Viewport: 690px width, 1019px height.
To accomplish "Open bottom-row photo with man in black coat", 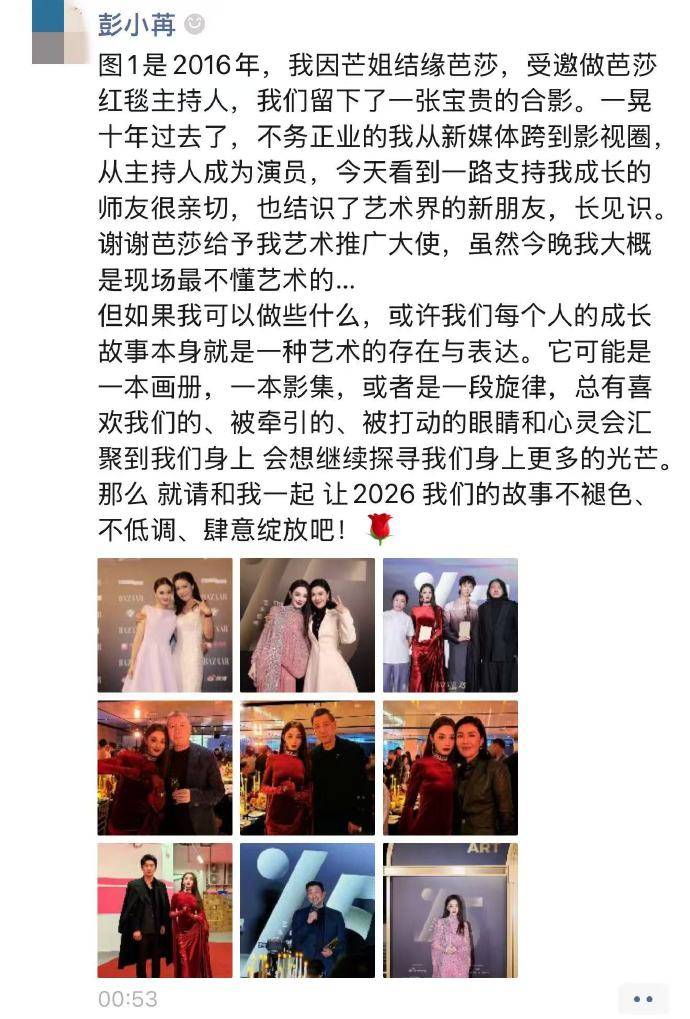I will click(165, 910).
